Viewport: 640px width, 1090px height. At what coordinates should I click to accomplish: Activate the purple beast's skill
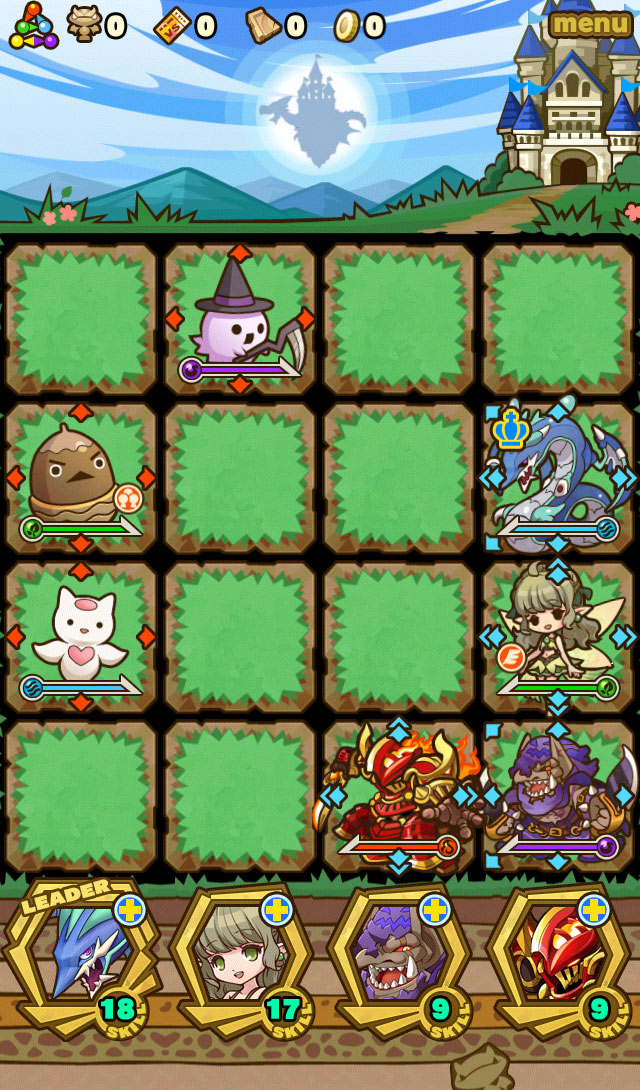(400, 961)
